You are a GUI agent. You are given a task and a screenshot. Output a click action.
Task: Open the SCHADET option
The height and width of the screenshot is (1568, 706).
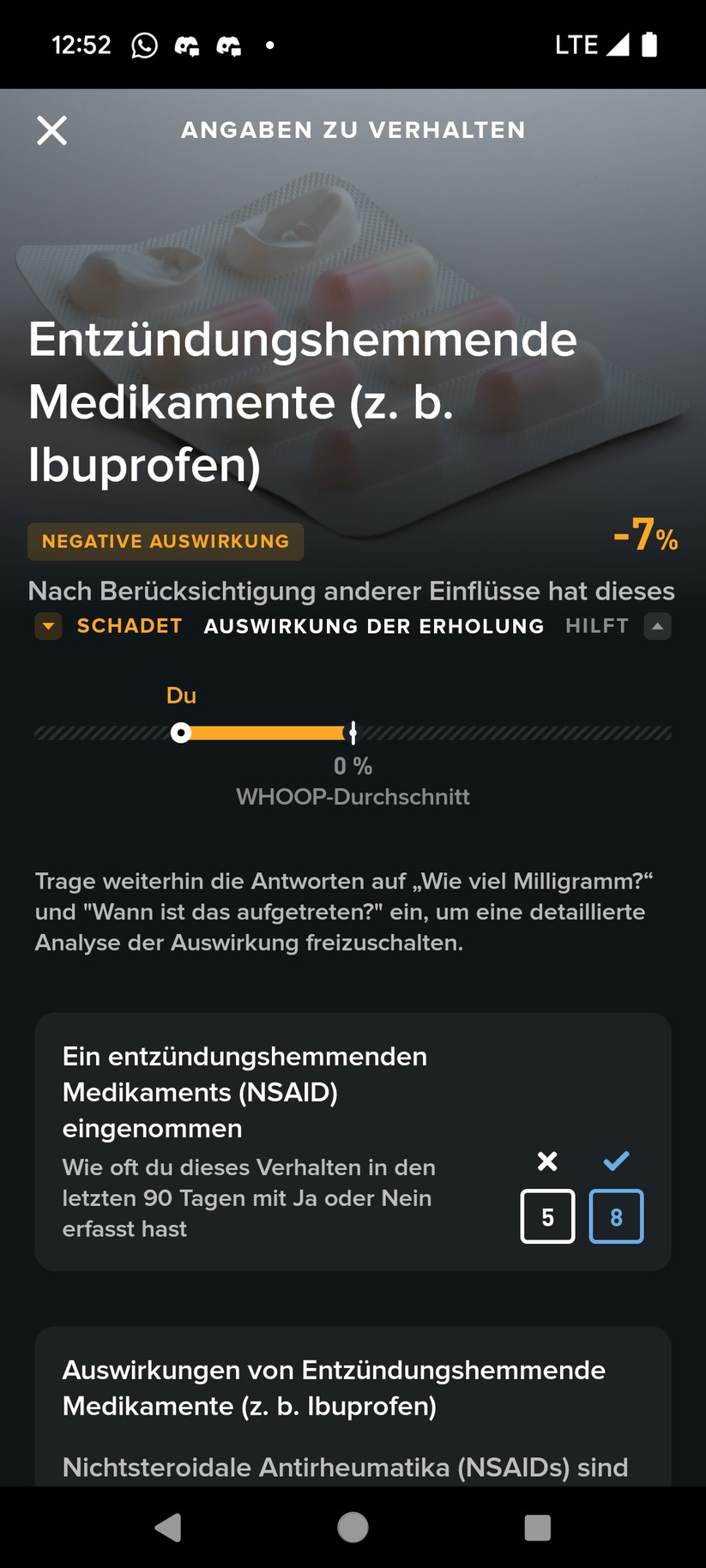(130, 626)
